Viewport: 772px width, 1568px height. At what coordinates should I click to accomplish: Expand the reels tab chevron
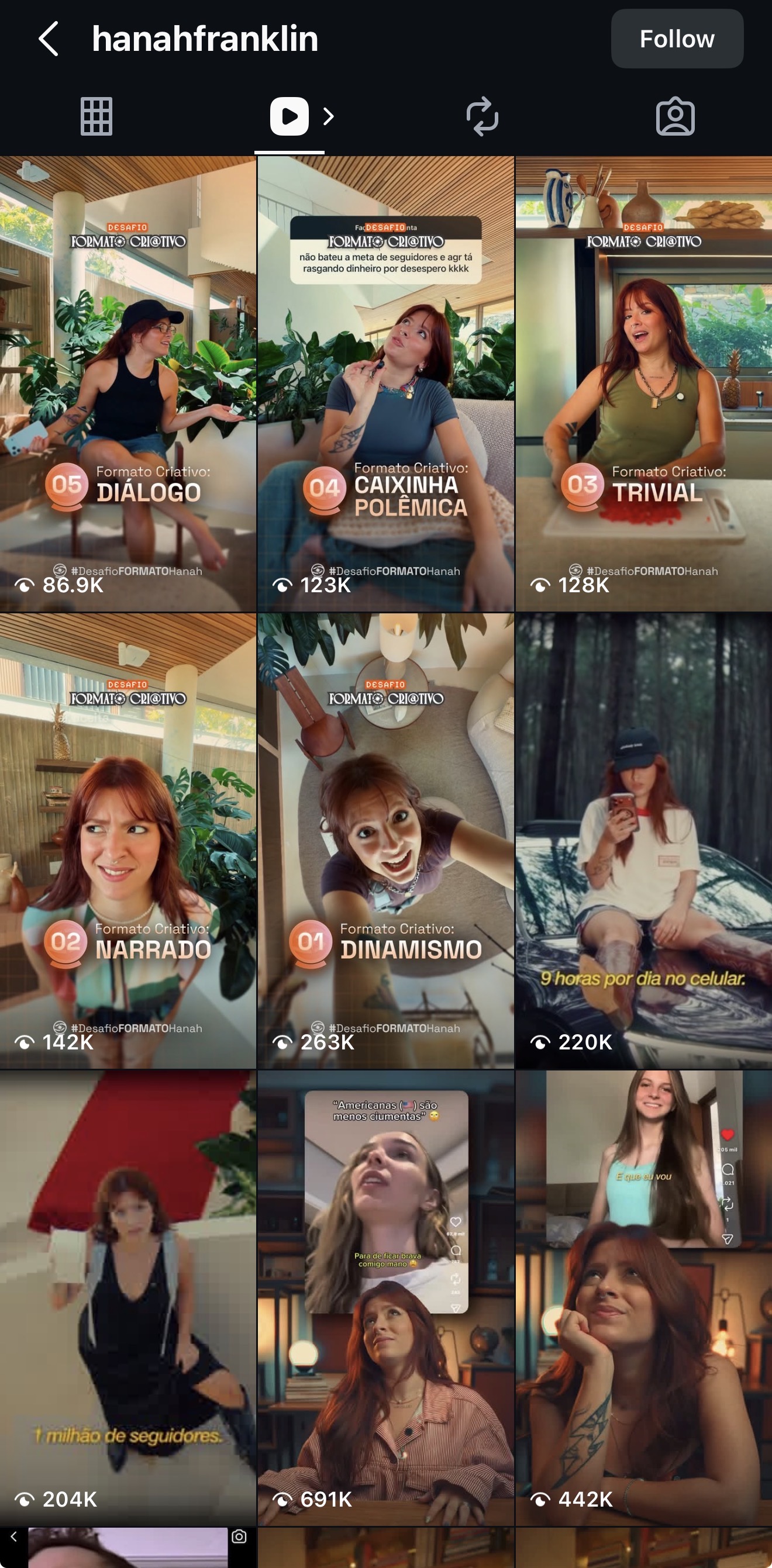pos(329,116)
